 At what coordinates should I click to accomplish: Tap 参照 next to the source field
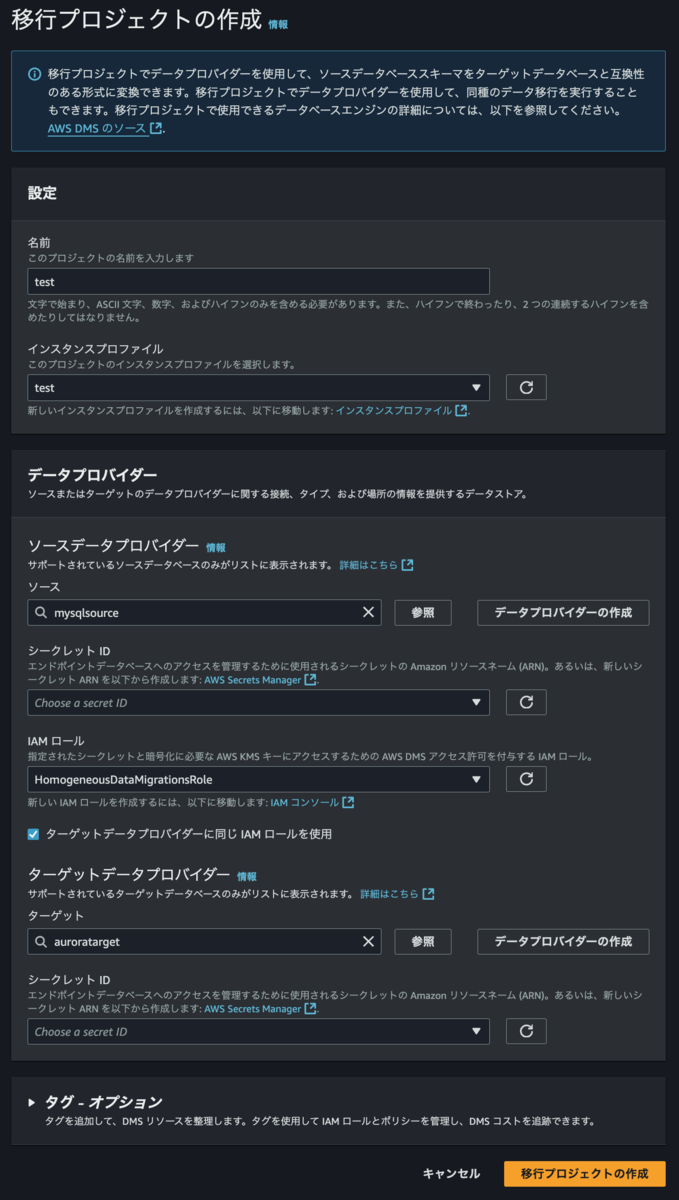pyautogui.click(x=423, y=612)
